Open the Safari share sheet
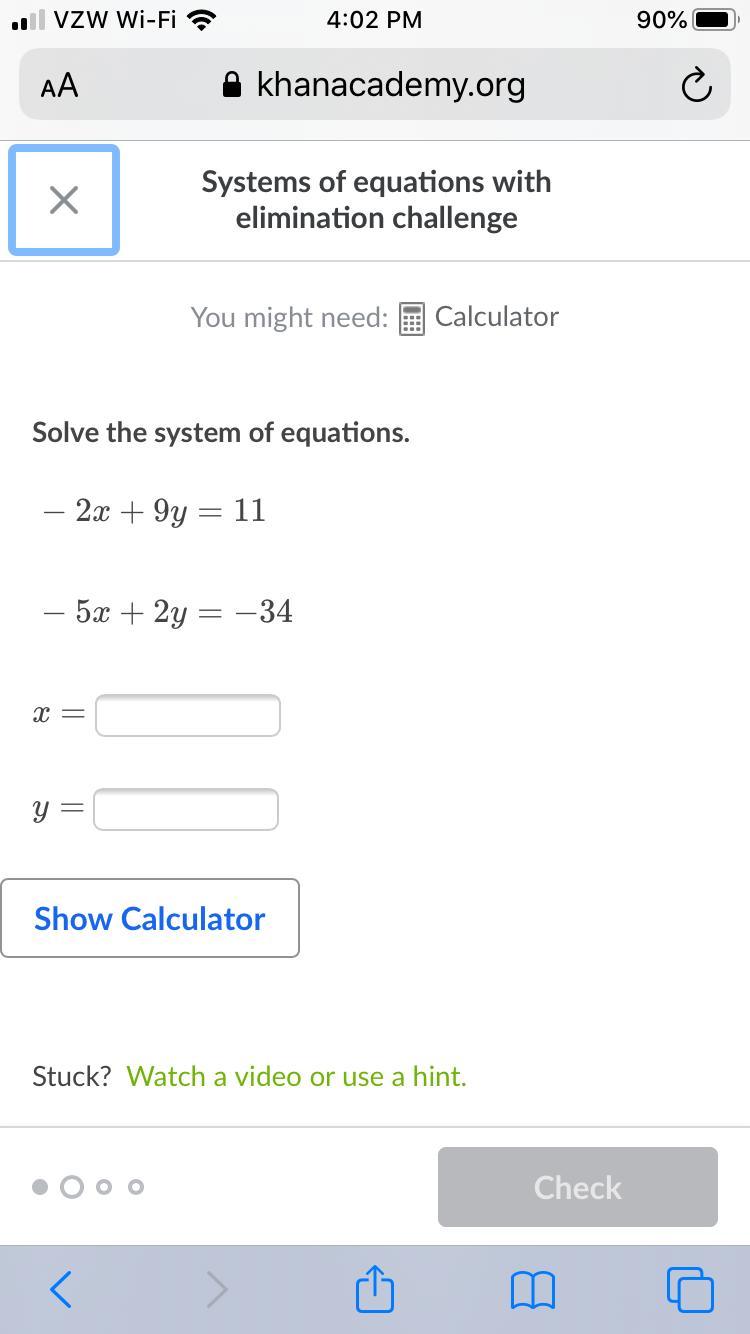Image resolution: width=750 pixels, height=1334 pixels. pos(375,1288)
